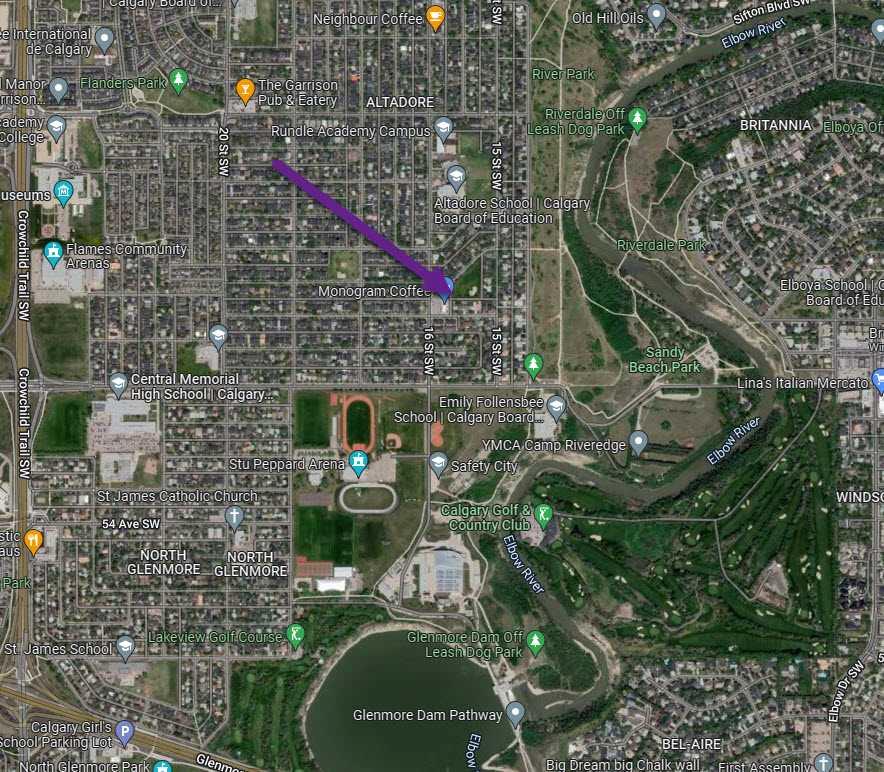Image resolution: width=884 pixels, height=772 pixels.
Task: Select the Altadore School pin
Action: coord(456,177)
